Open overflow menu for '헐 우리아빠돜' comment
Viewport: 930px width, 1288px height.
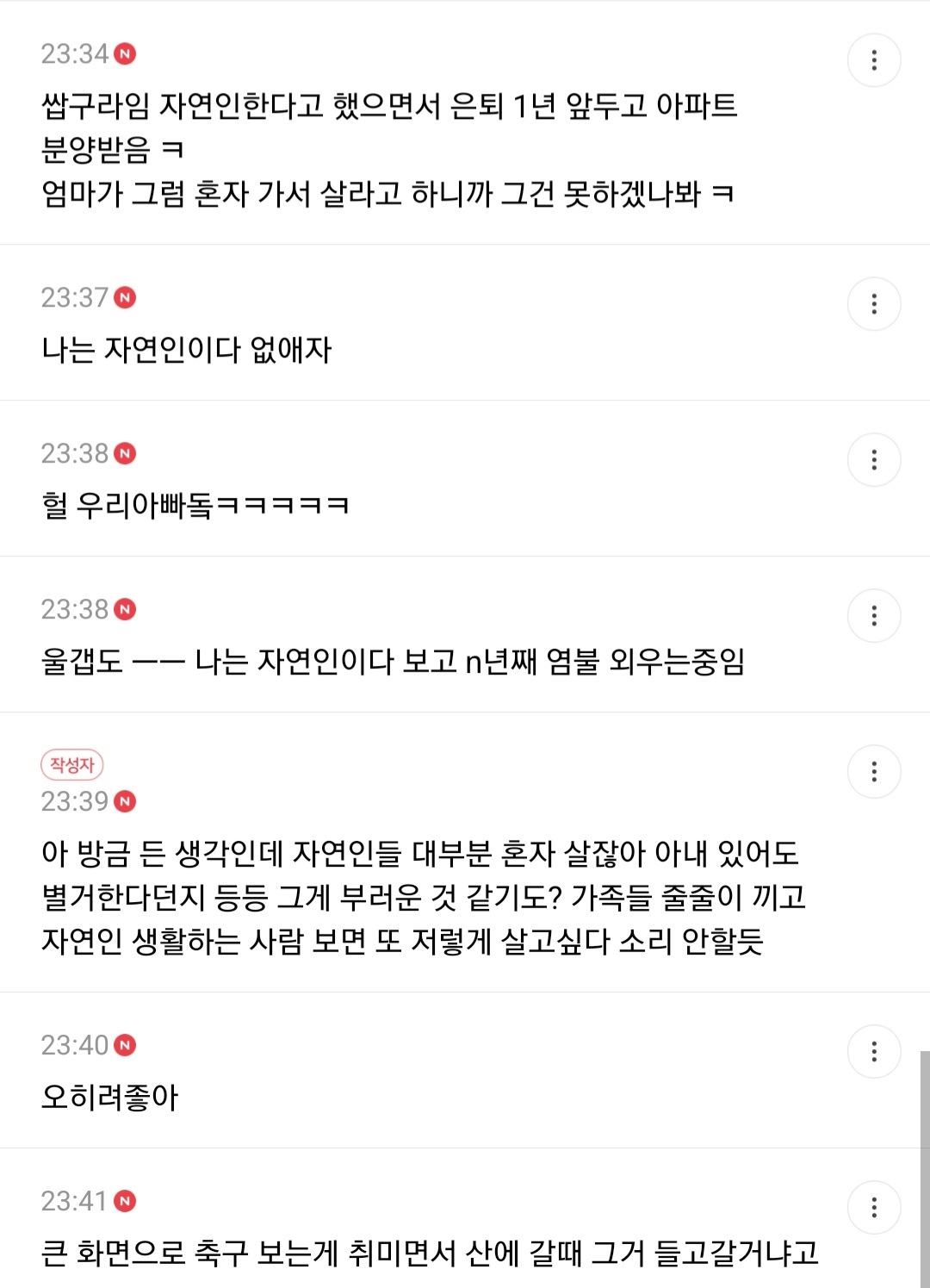coord(874,459)
